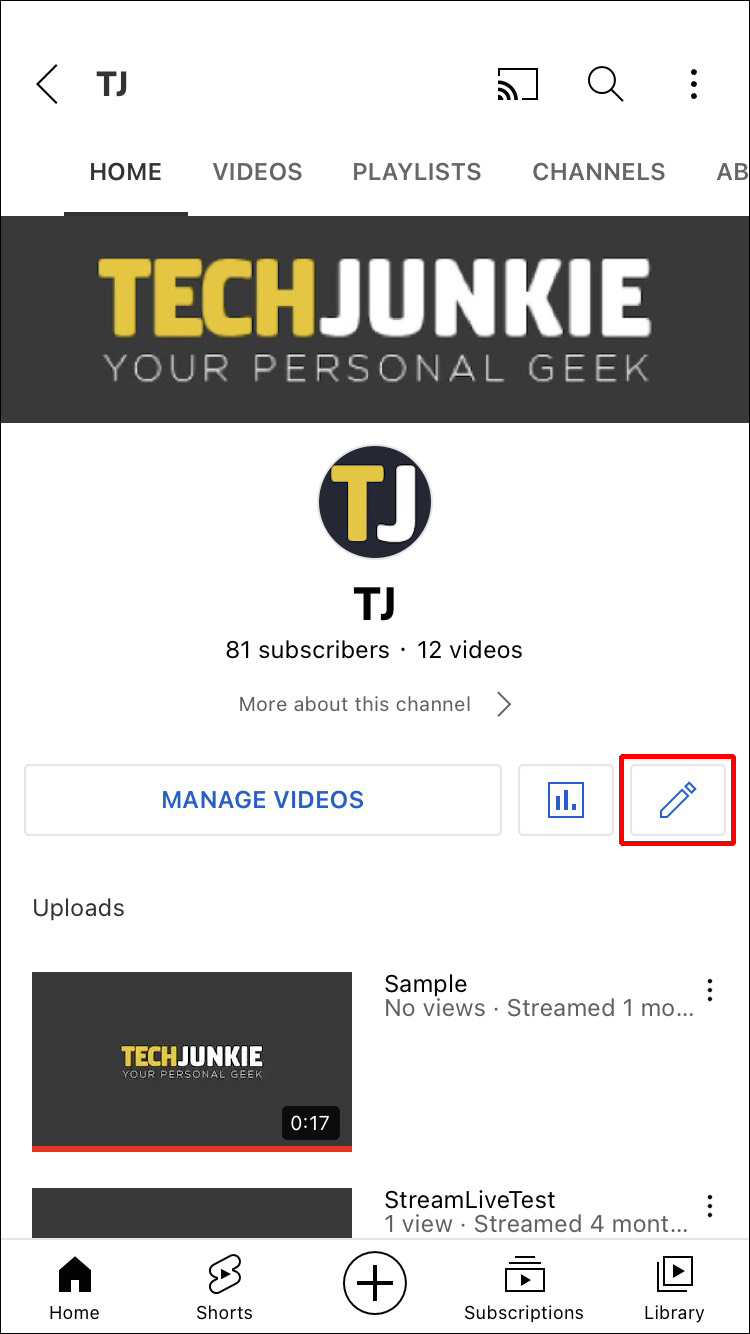Go to Home in bottom navigation
This screenshot has height=1334, width=750.
point(75,1290)
